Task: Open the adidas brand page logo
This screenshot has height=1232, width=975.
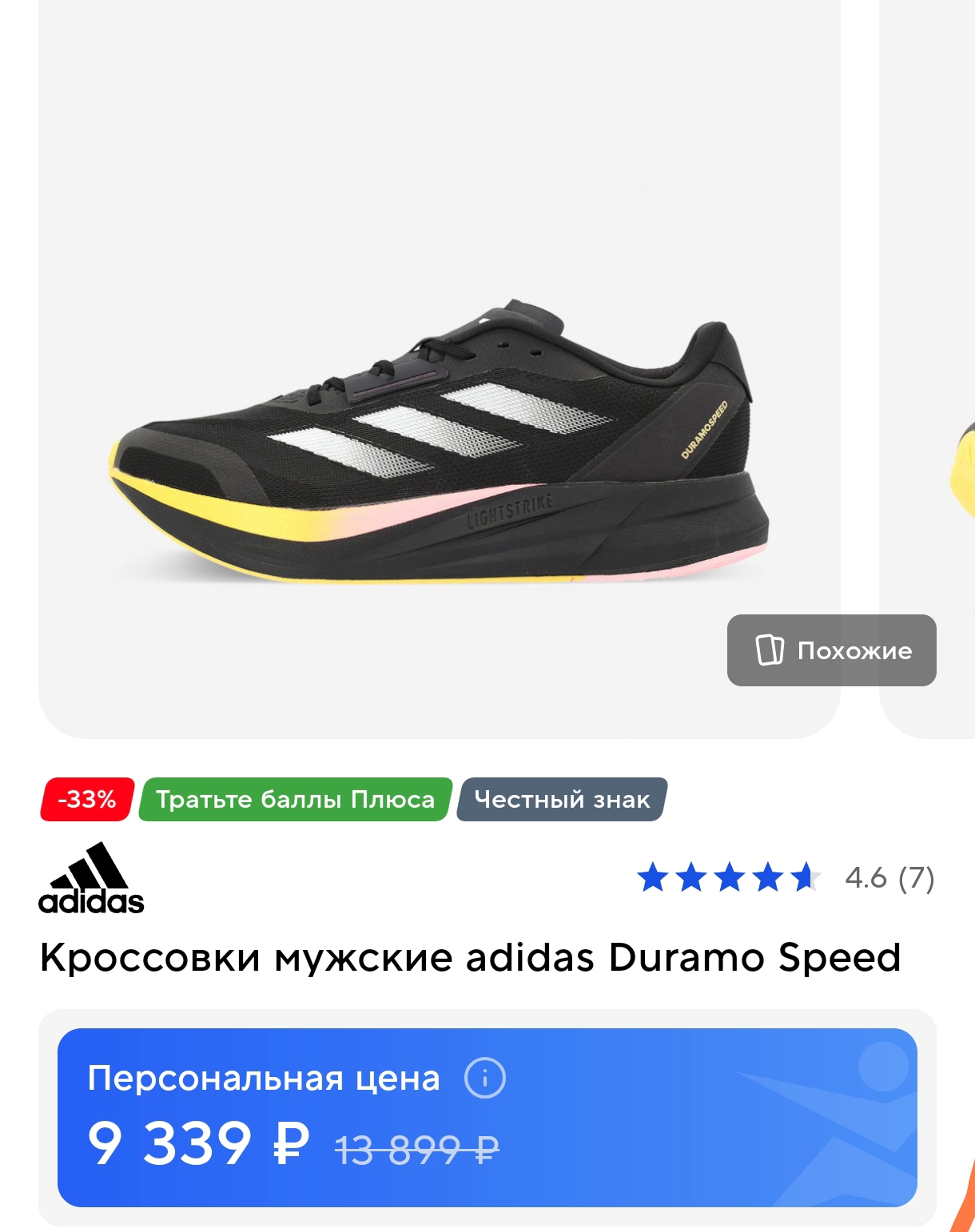Action: click(91, 879)
